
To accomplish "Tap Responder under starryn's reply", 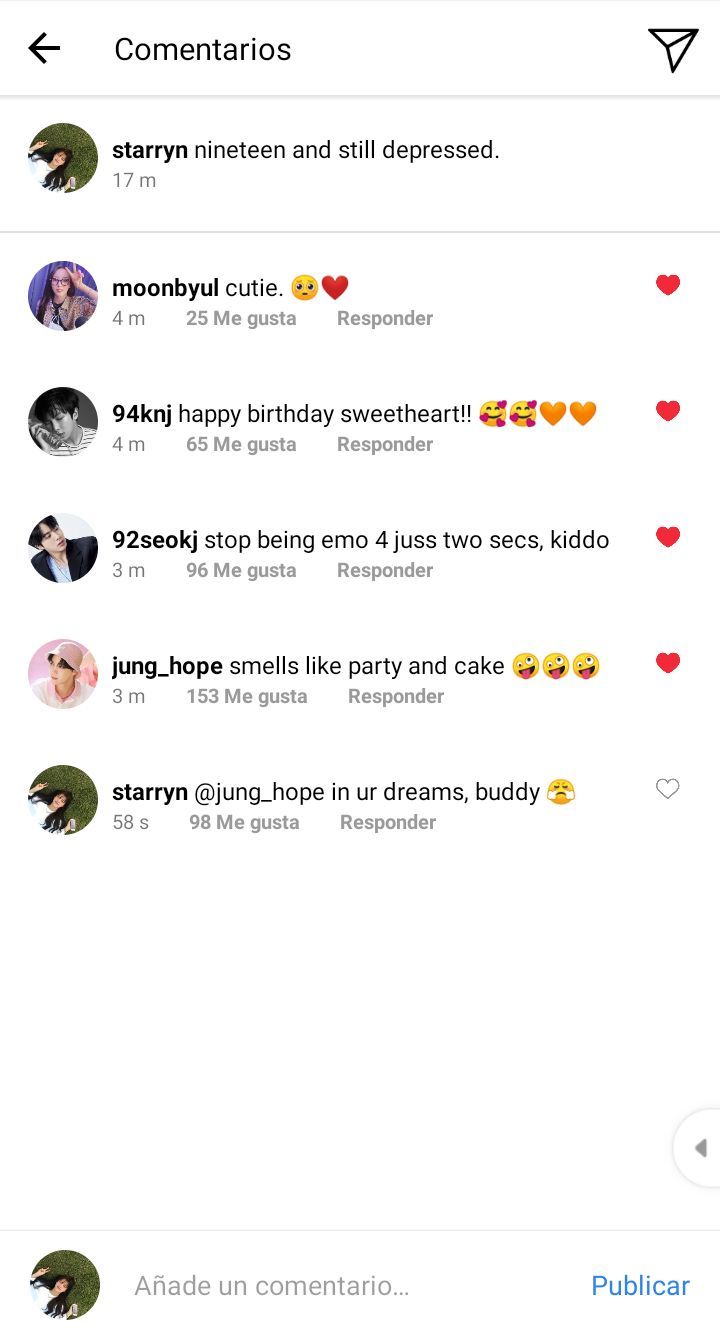I will pos(388,822).
